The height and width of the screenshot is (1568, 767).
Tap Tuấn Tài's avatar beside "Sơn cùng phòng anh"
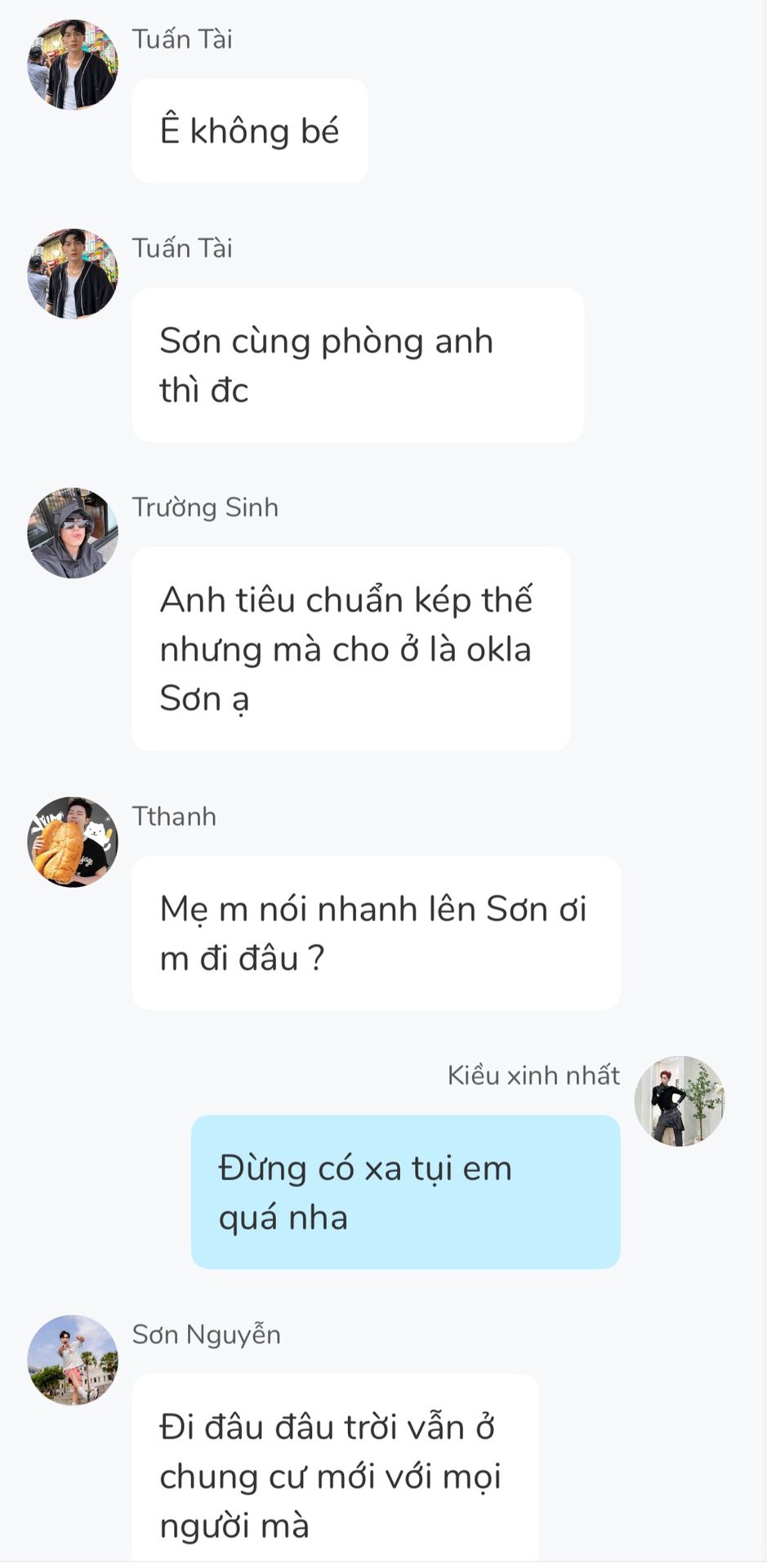pyautogui.click(x=73, y=274)
